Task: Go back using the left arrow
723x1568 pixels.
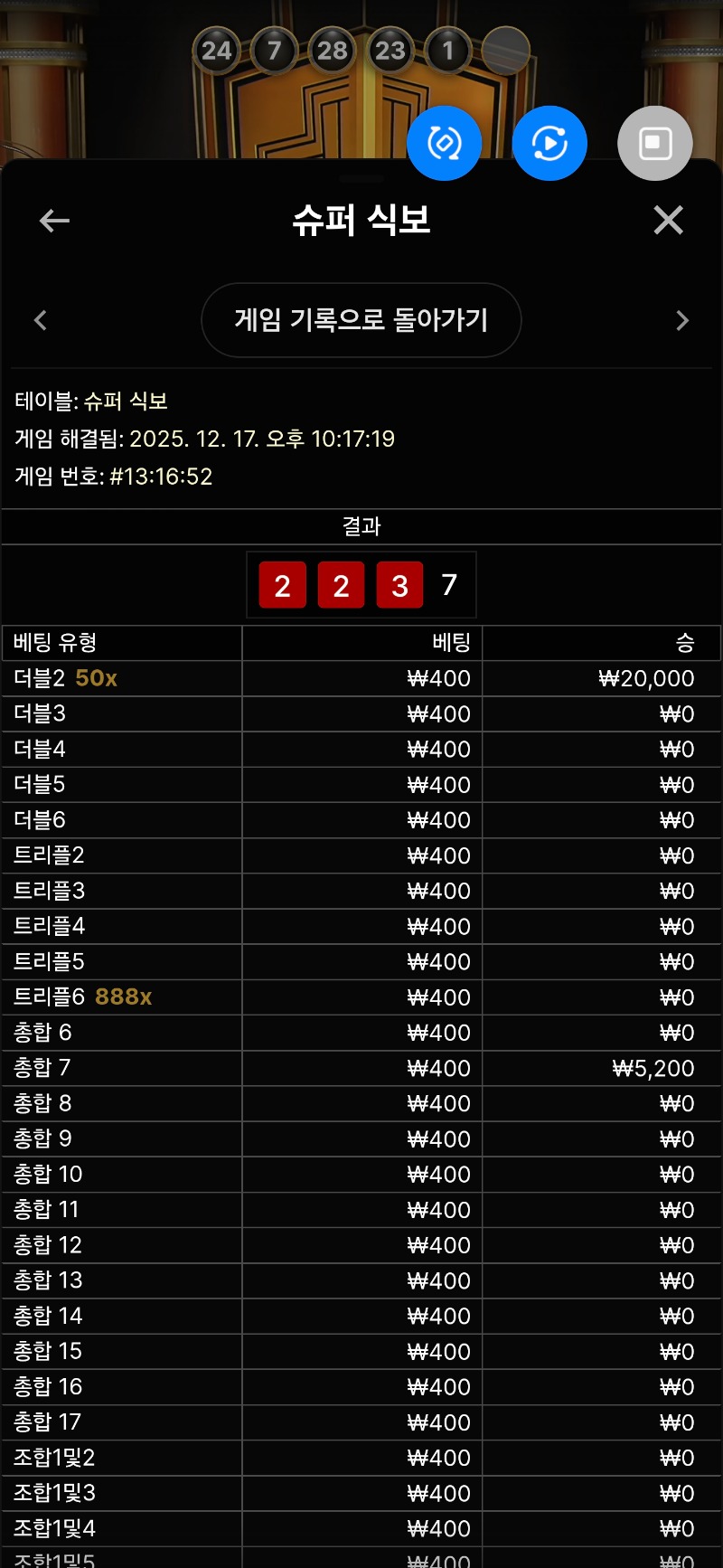Action: click(x=54, y=221)
